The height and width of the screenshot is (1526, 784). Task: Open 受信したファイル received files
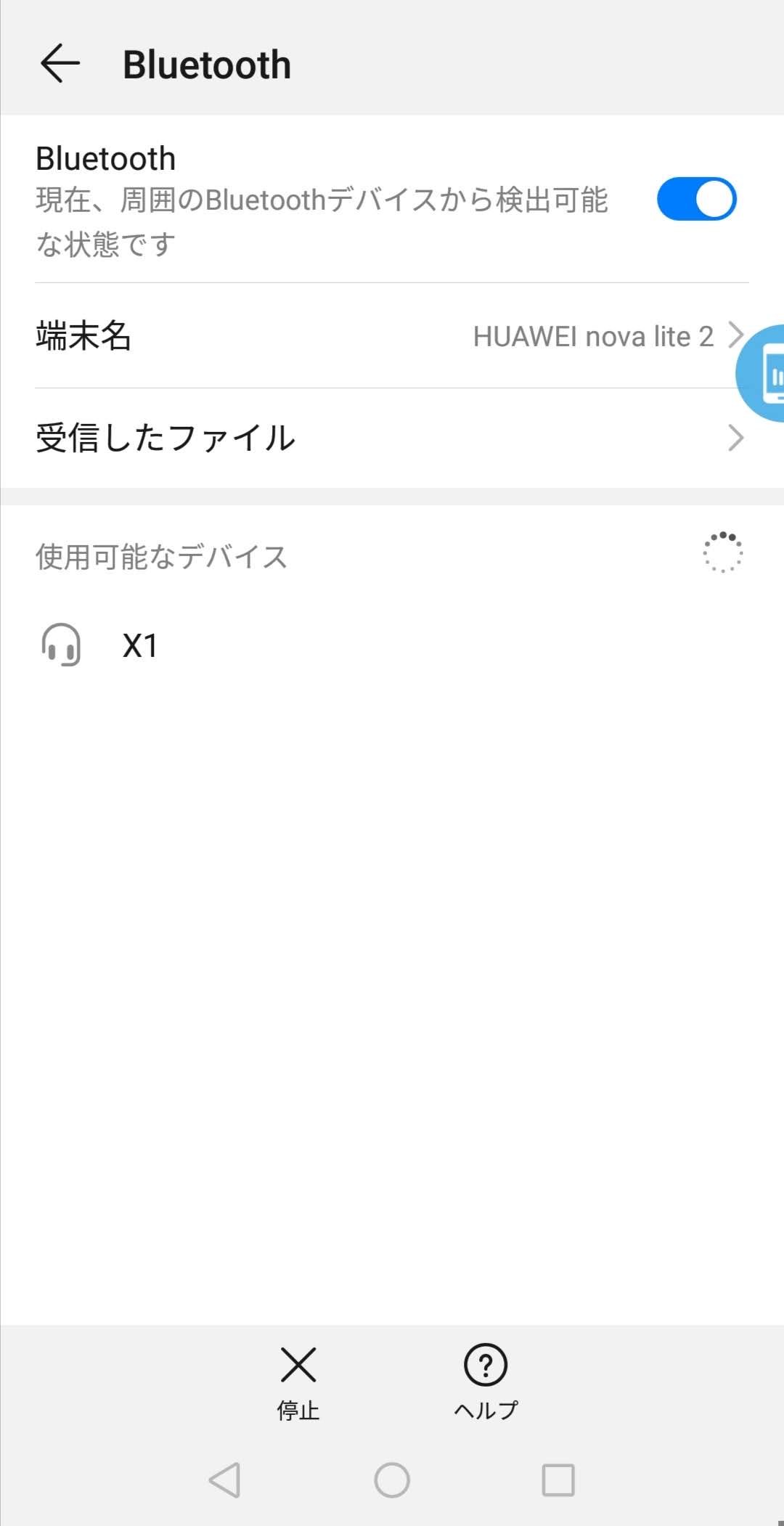[392, 438]
